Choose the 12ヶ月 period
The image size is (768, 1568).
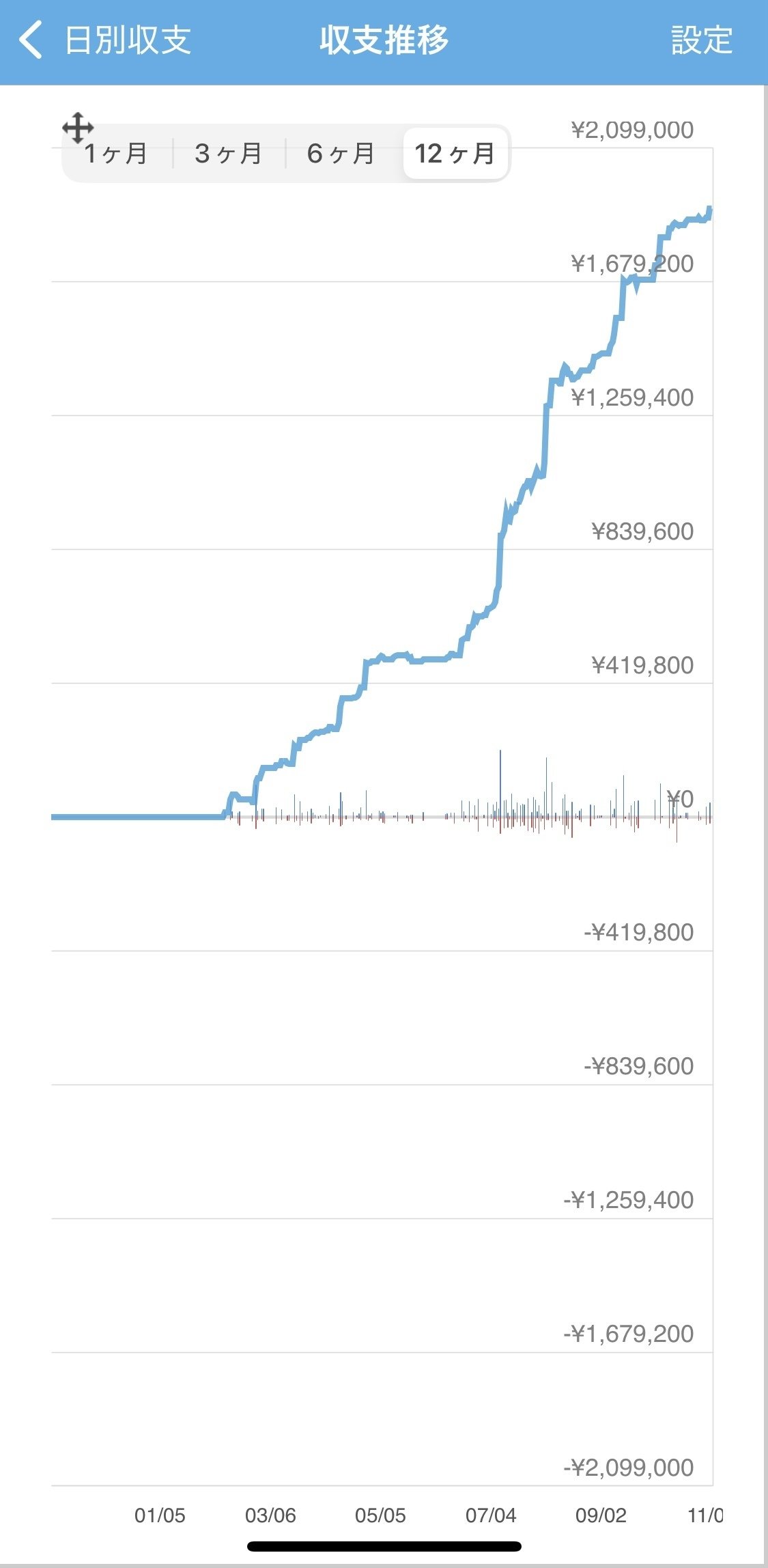(x=455, y=154)
